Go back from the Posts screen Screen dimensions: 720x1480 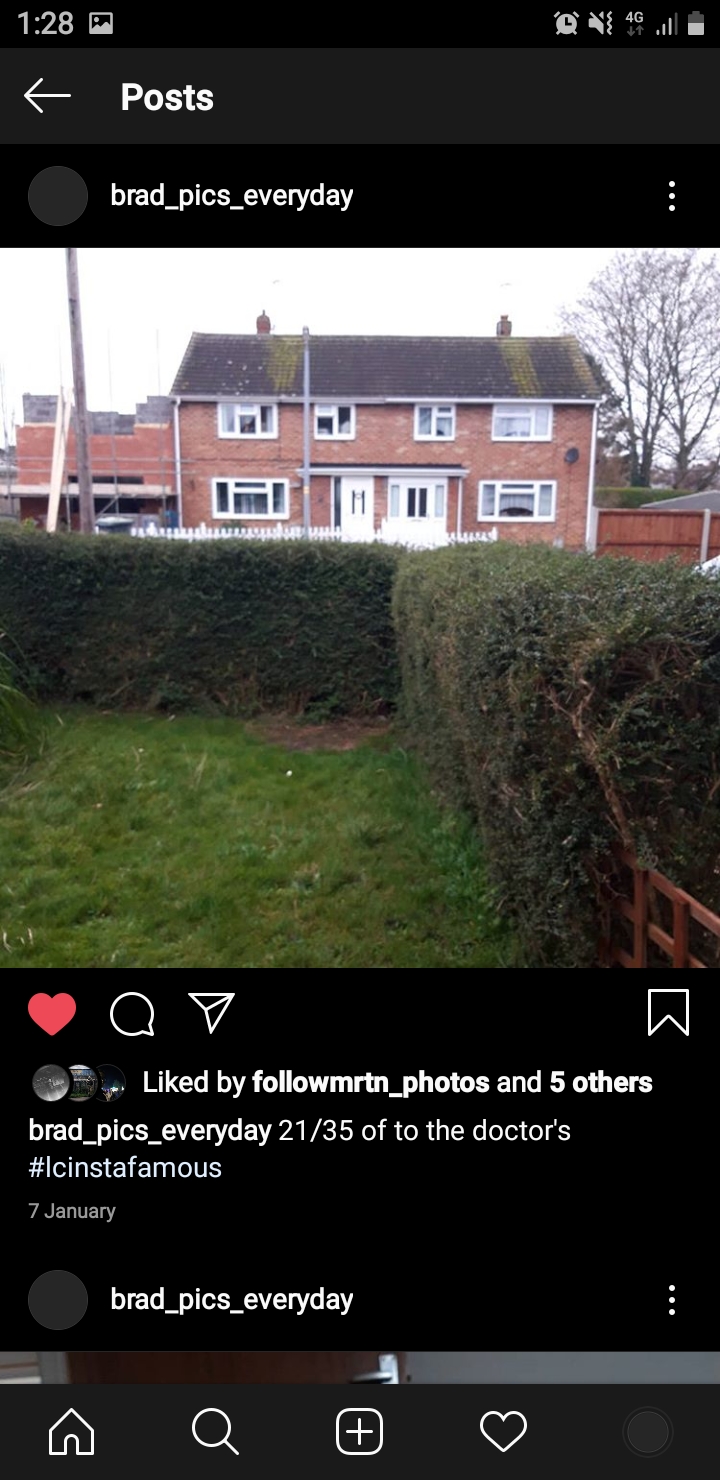pyautogui.click(x=47, y=97)
